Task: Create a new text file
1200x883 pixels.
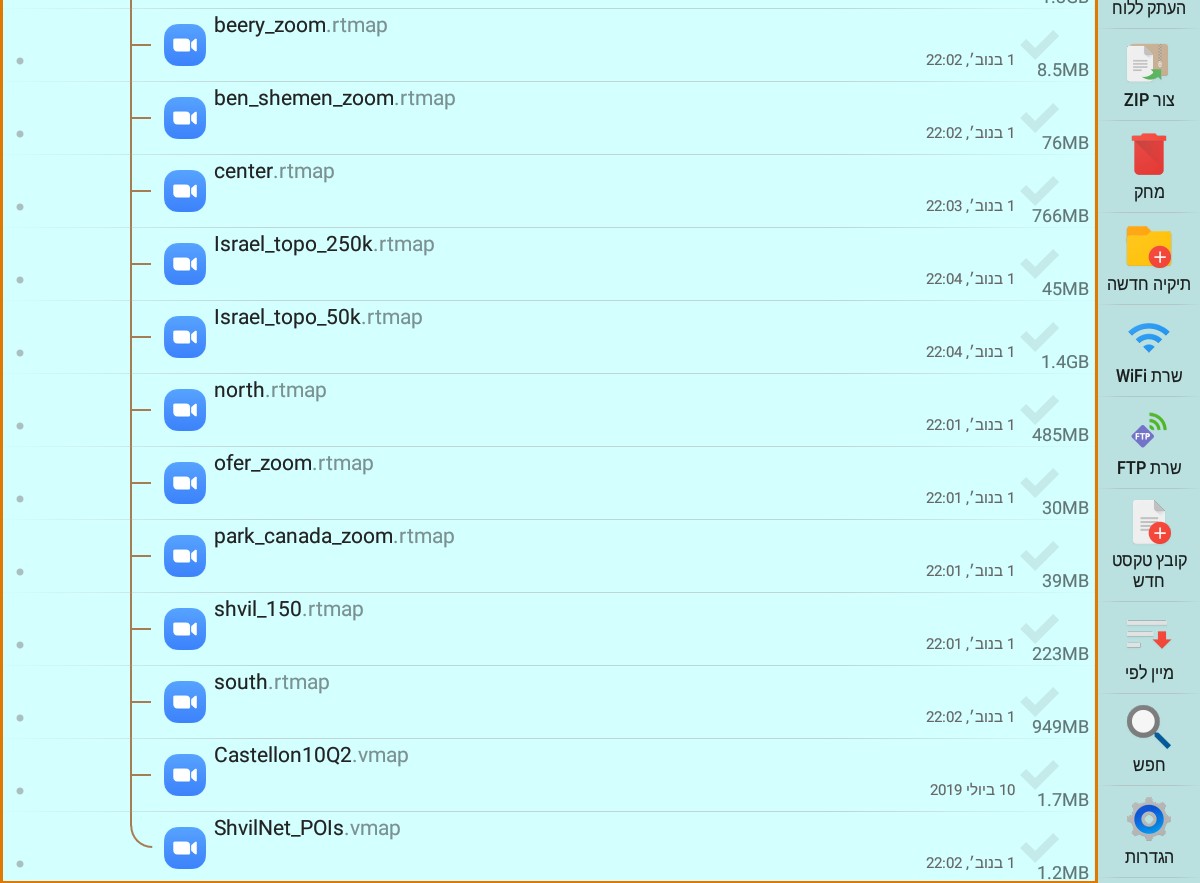Action: pos(1148,540)
